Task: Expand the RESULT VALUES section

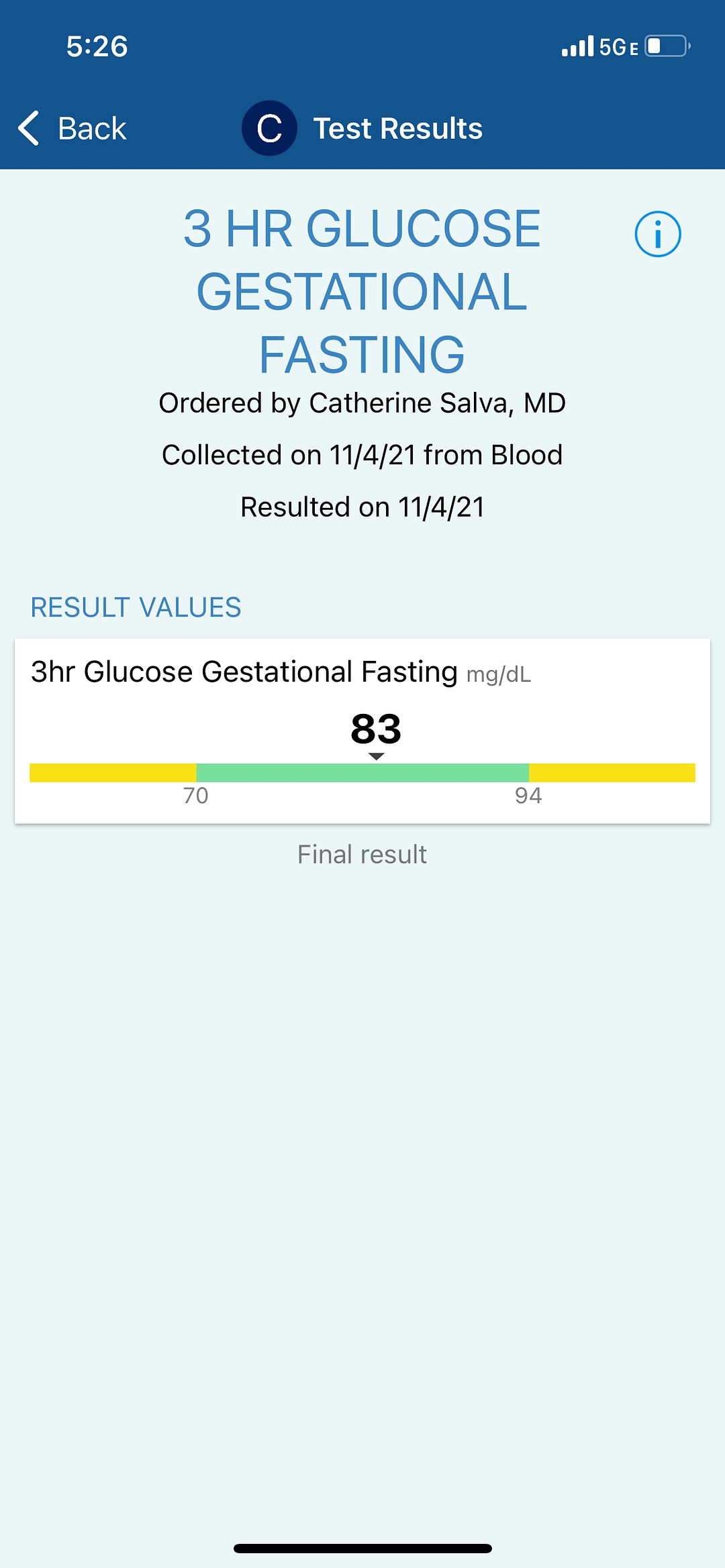Action: pyautogui.click(x=136, y=607)
